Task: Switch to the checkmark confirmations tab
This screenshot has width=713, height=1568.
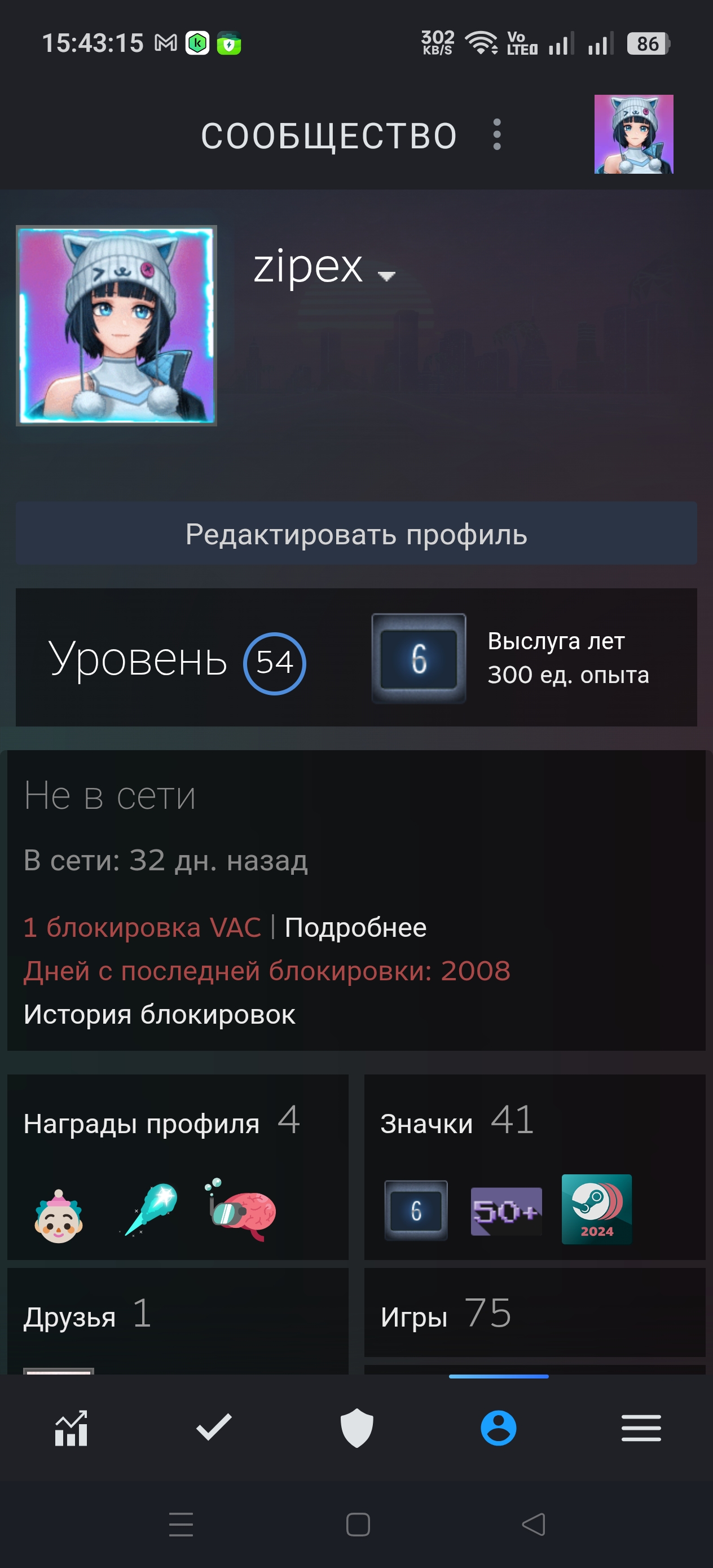Action: click(214, 1428)
